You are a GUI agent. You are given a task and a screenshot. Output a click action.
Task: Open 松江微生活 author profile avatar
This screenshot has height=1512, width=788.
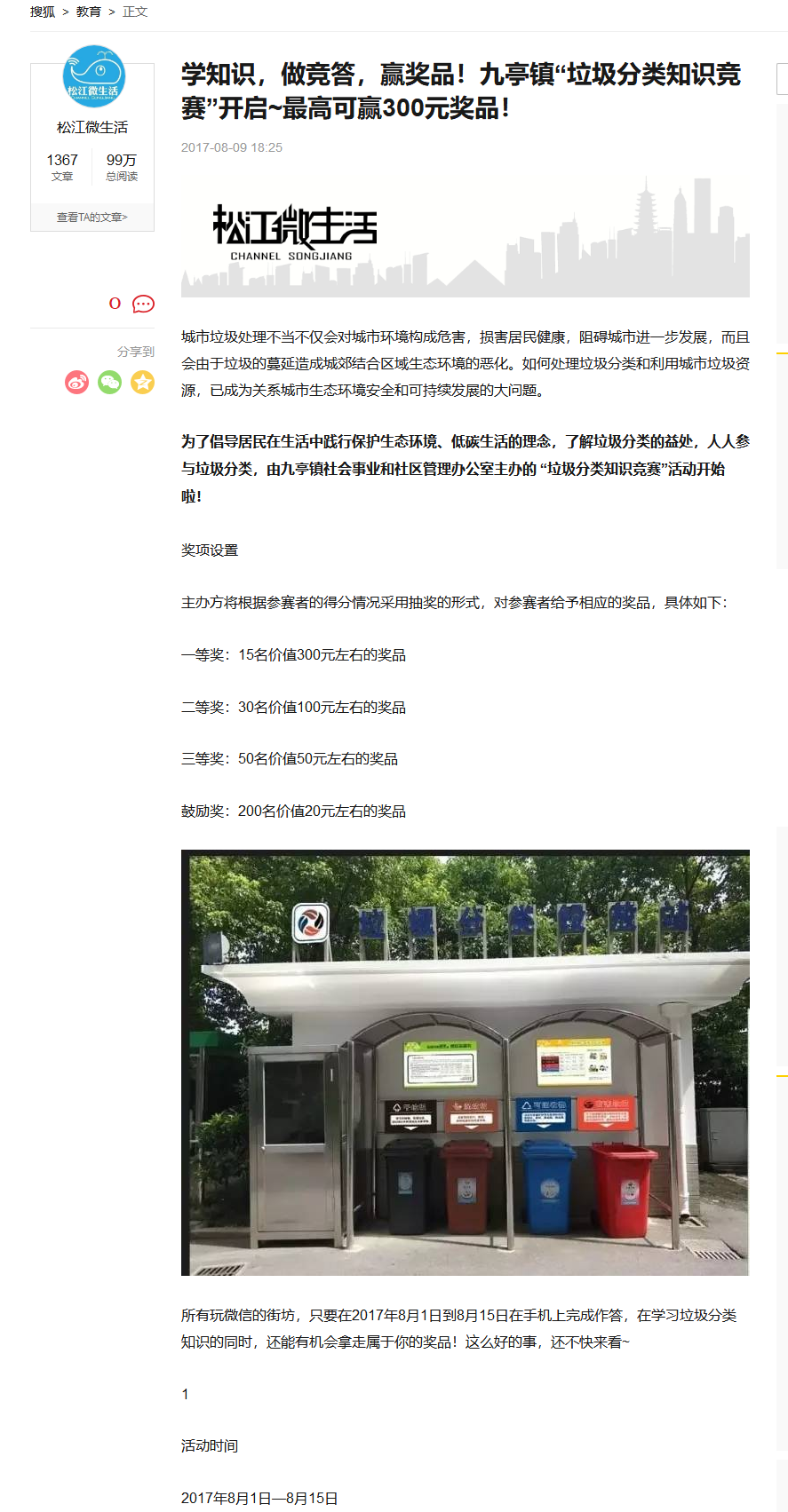point(93,76)
